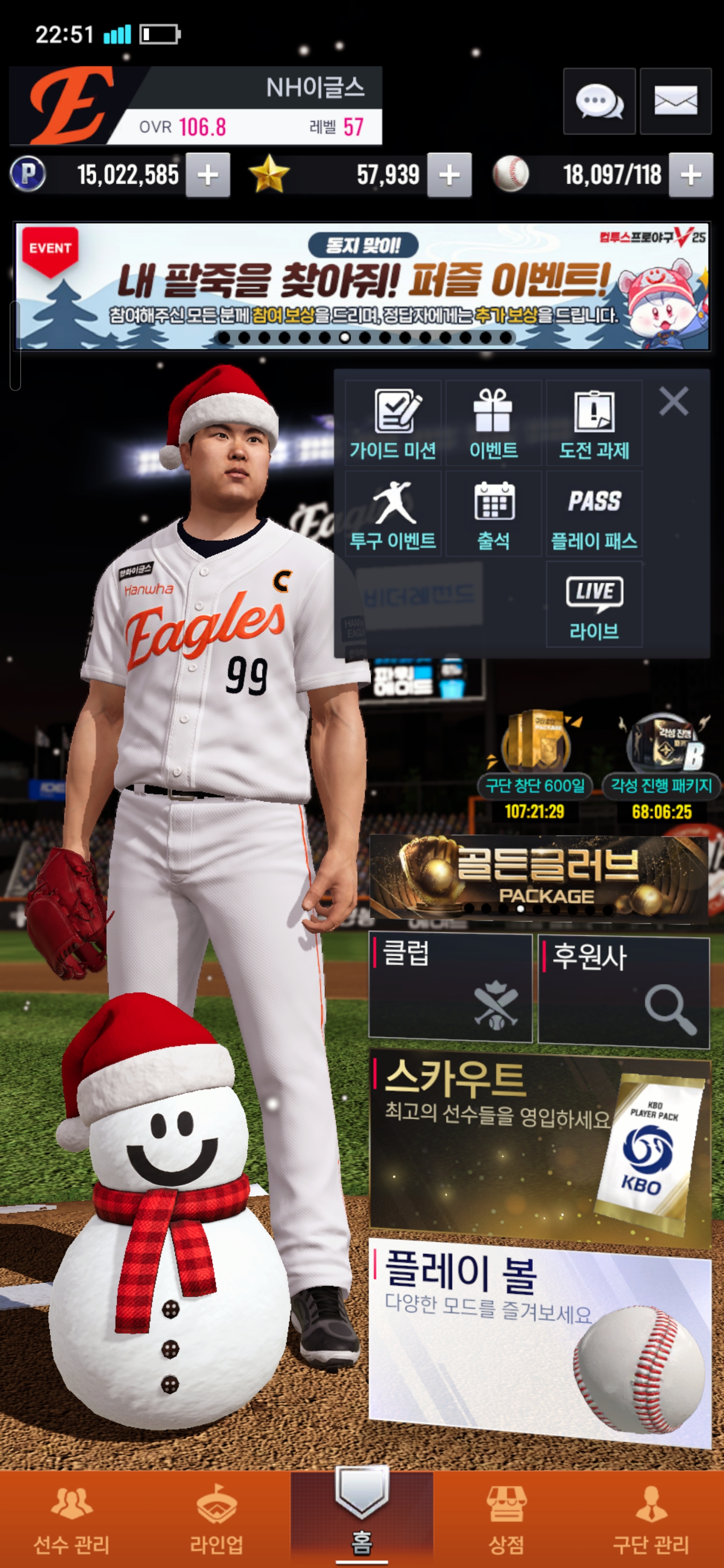Image resolution: width=724 pixels, height=1568 pixels.
Task: Open the mailbox envelope icon
Action: coord(675,101)
